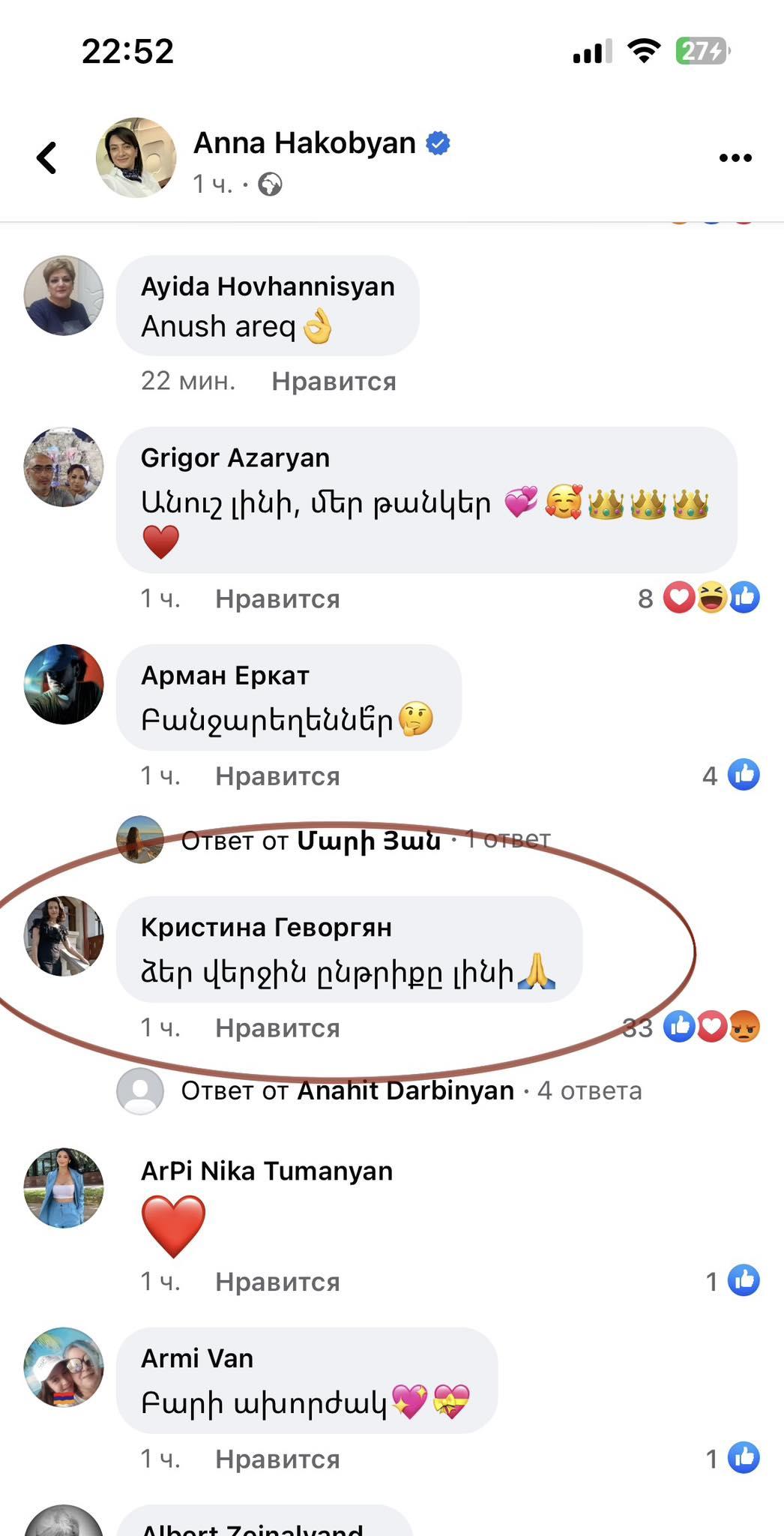This screenshot has height=1536, width=784.
Task: Open Ayida Hovhannisyan's profile
Action: pos(268,286)
